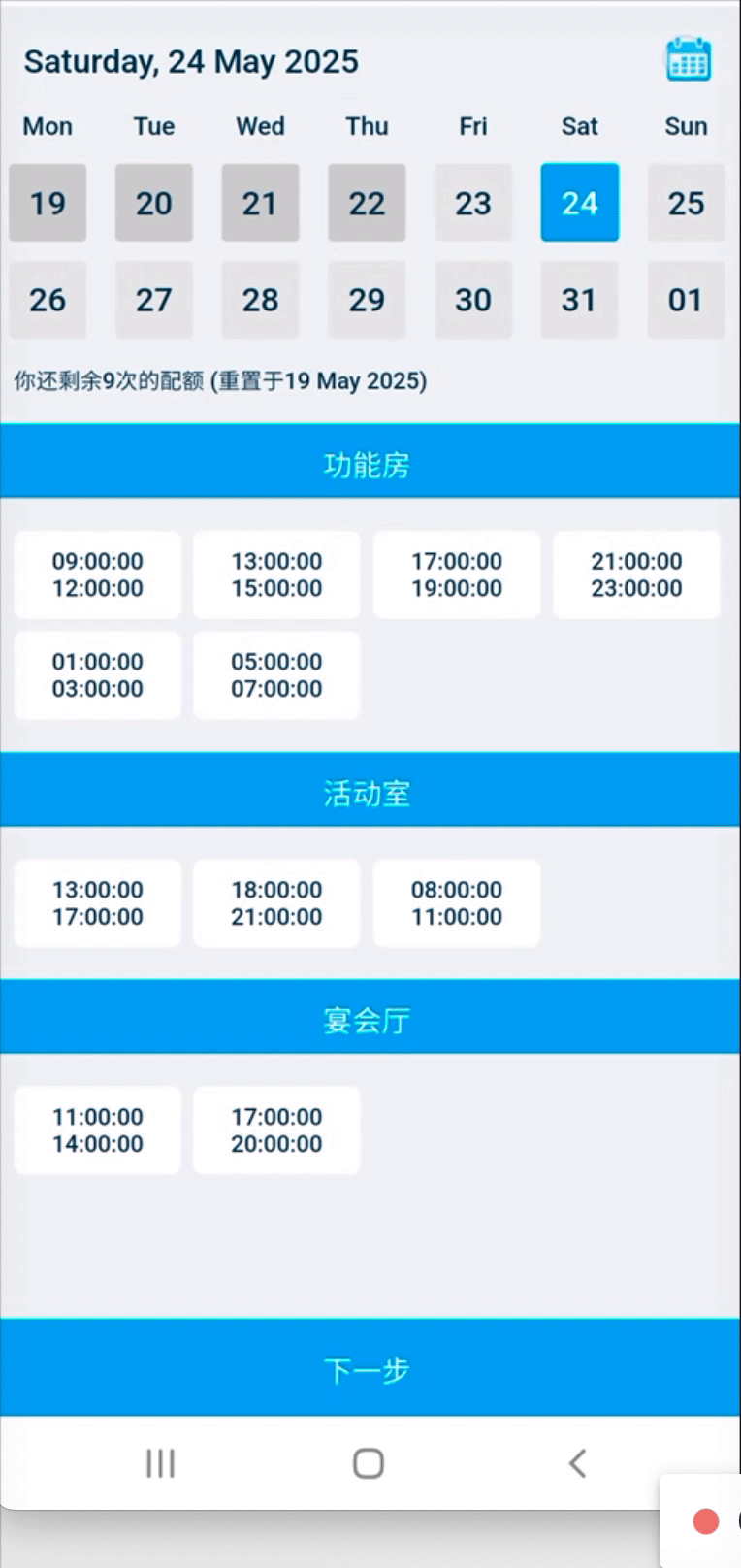Select 功能房 slot 09:00:00–12:00:00
Image resolution: width=741 pixels, height=1568 pixels.
pyautogui.click(x=98, y=574)
